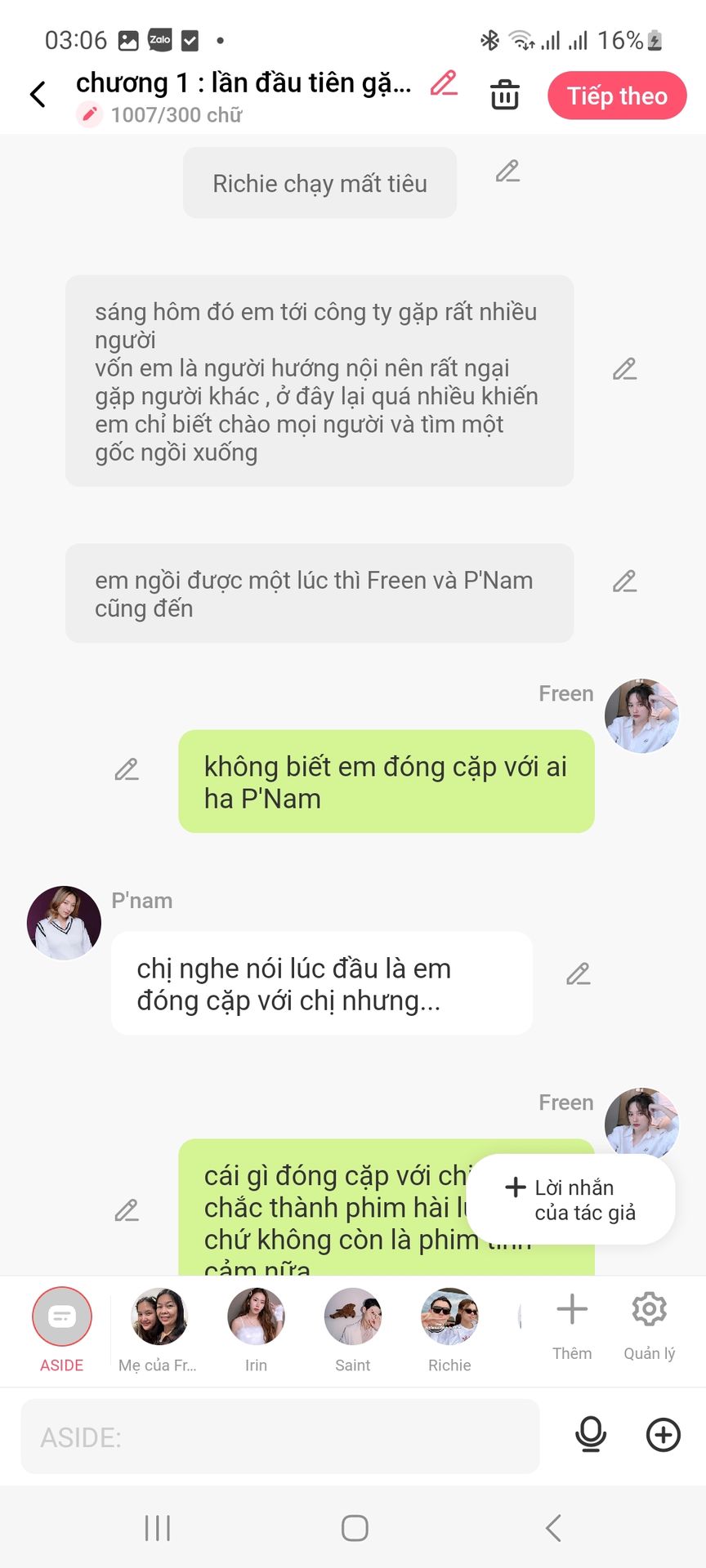This screenshot has width=706, height=1568.
Task: Edit the chapter title with the pencil icon
Action: 444,83
